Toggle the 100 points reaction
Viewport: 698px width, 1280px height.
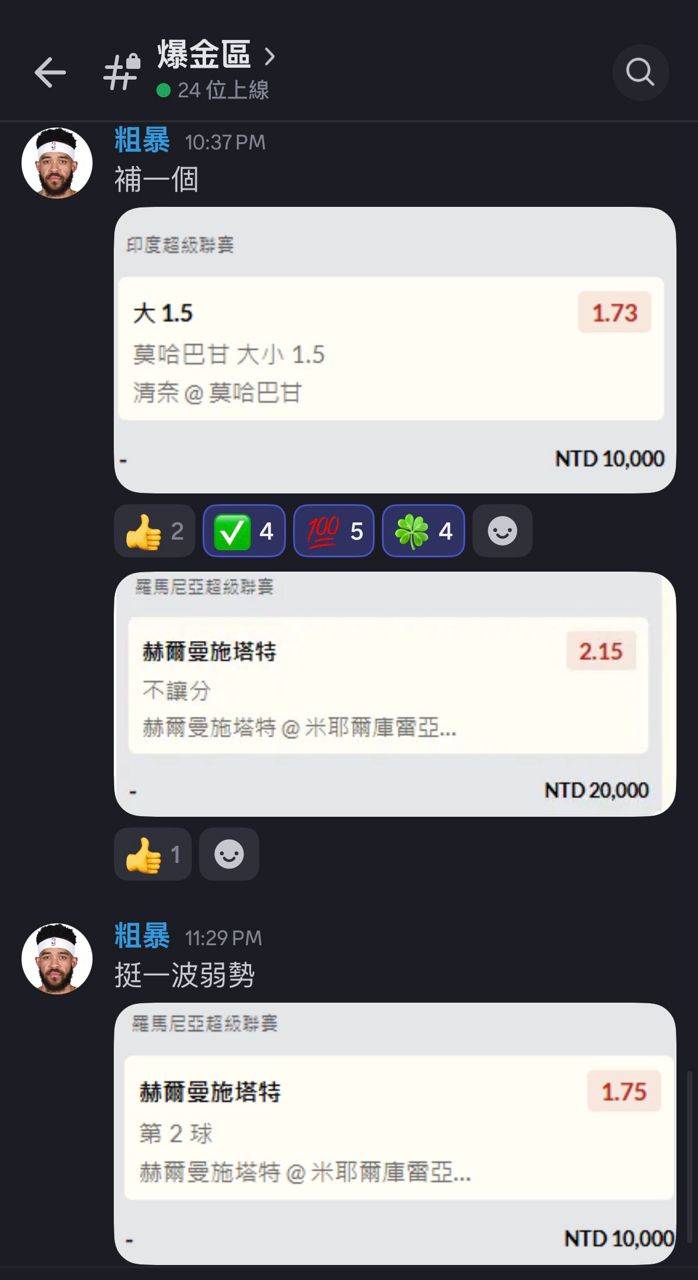(334, 531)
